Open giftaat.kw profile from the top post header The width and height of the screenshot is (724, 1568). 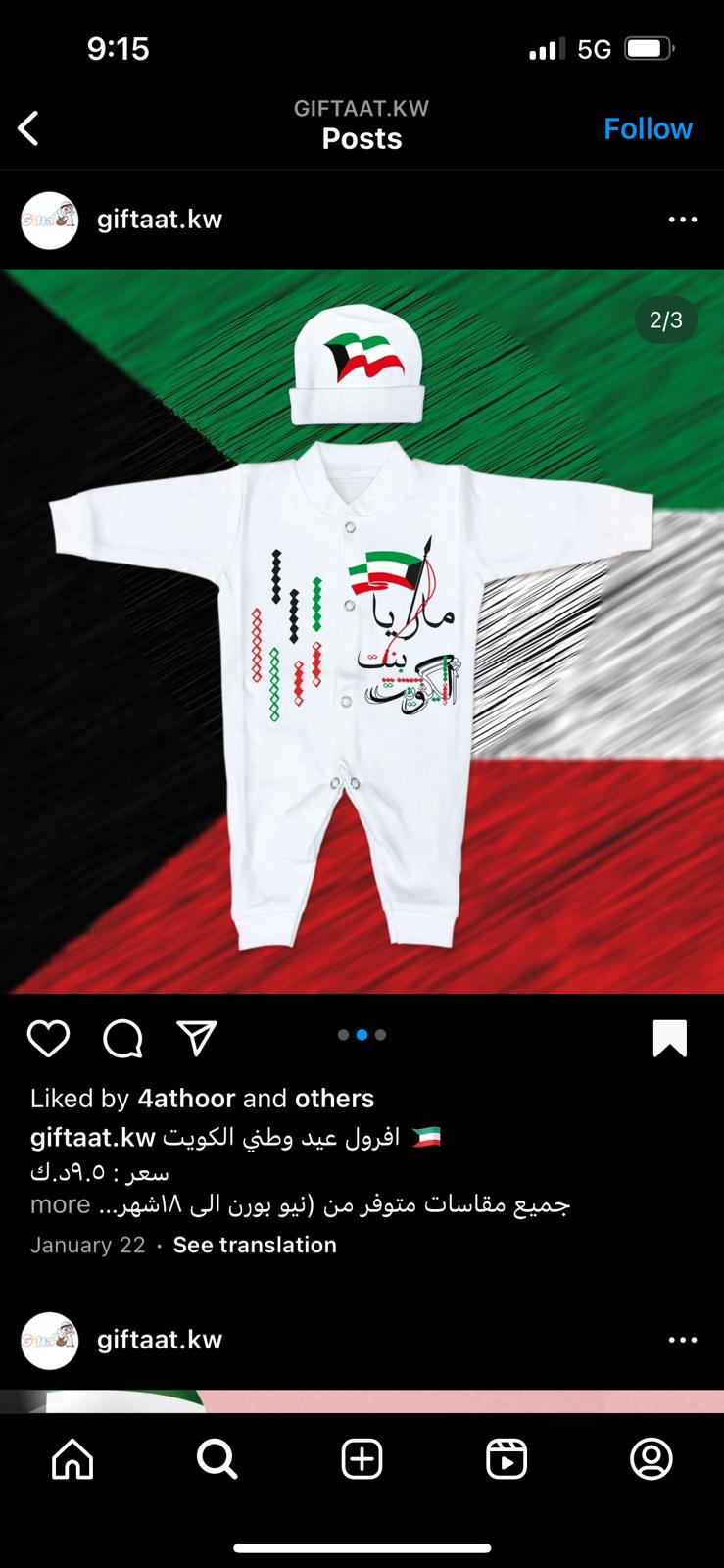click(x=160, y=220)
